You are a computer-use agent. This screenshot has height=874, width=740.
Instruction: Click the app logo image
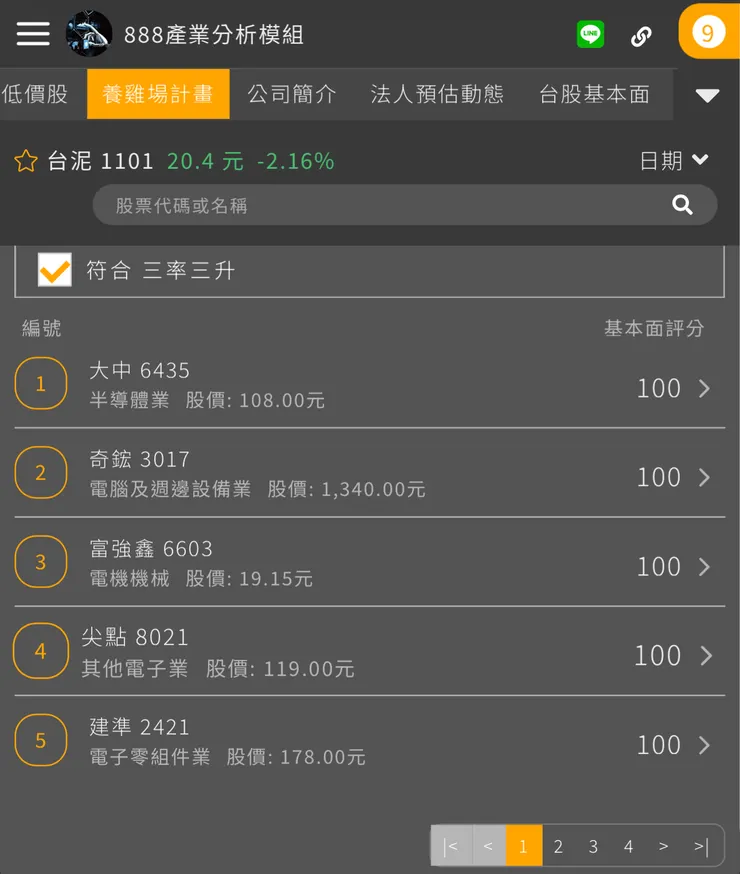(89, 33)
